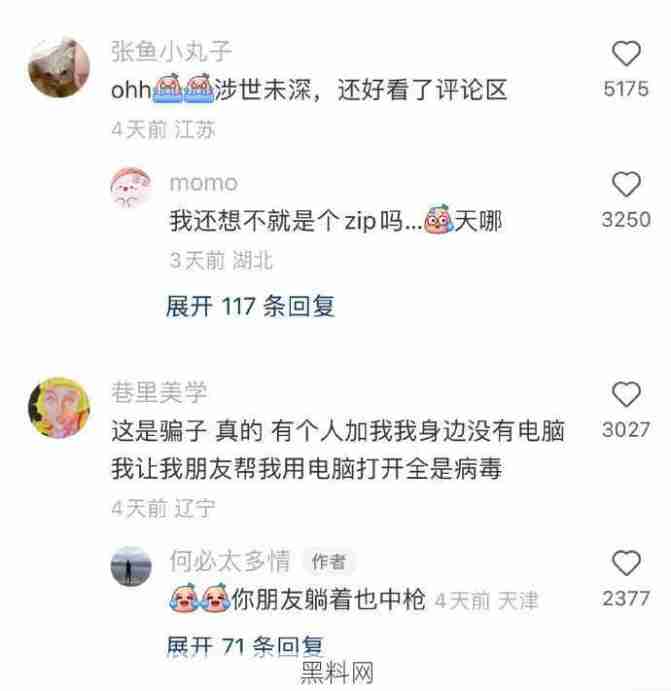Image resolution: width=671 pixels, height=691 pixels.
Task: Like 何必太多情's author reply
Action: (626, 561)
